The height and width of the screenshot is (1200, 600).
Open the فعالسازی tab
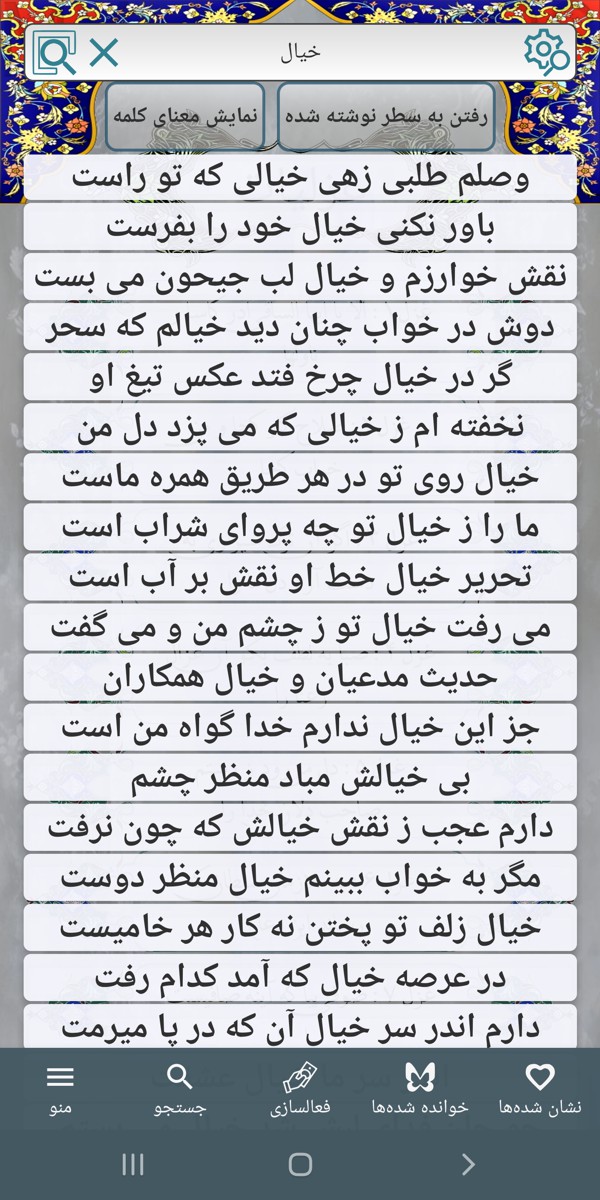point(300,1088)
